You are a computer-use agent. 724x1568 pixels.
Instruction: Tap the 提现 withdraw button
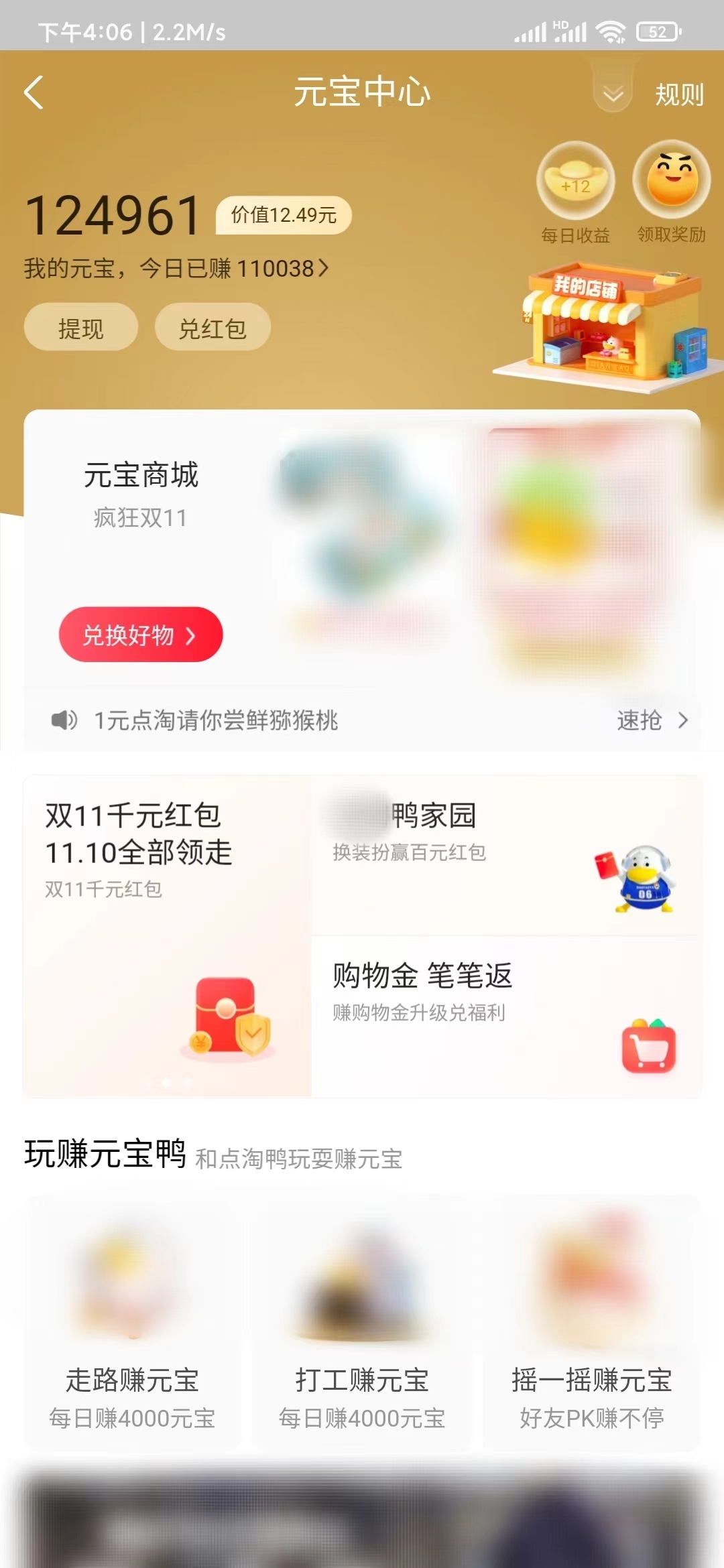click(80, 326)
